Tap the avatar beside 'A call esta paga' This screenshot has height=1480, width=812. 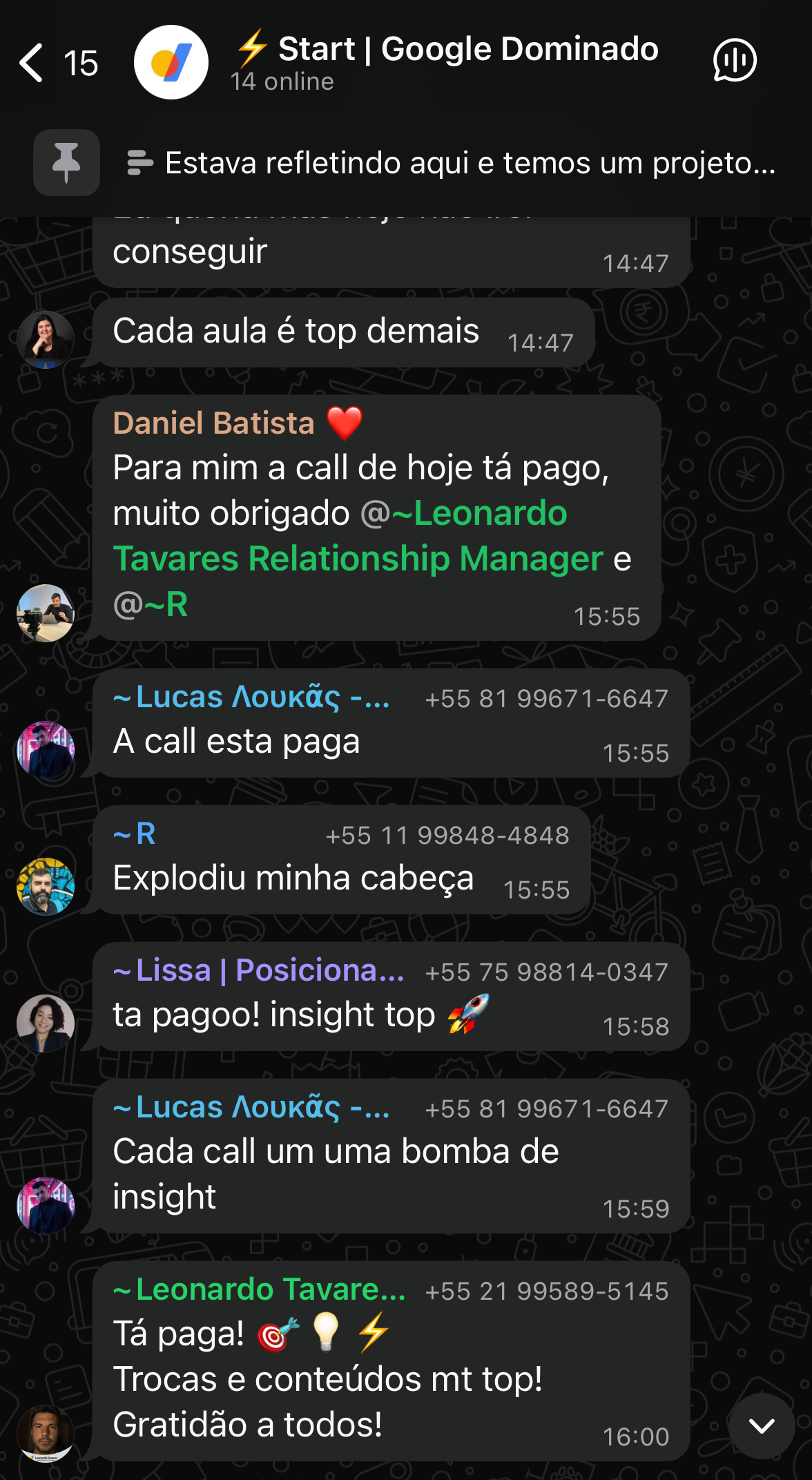click(46, 750)
